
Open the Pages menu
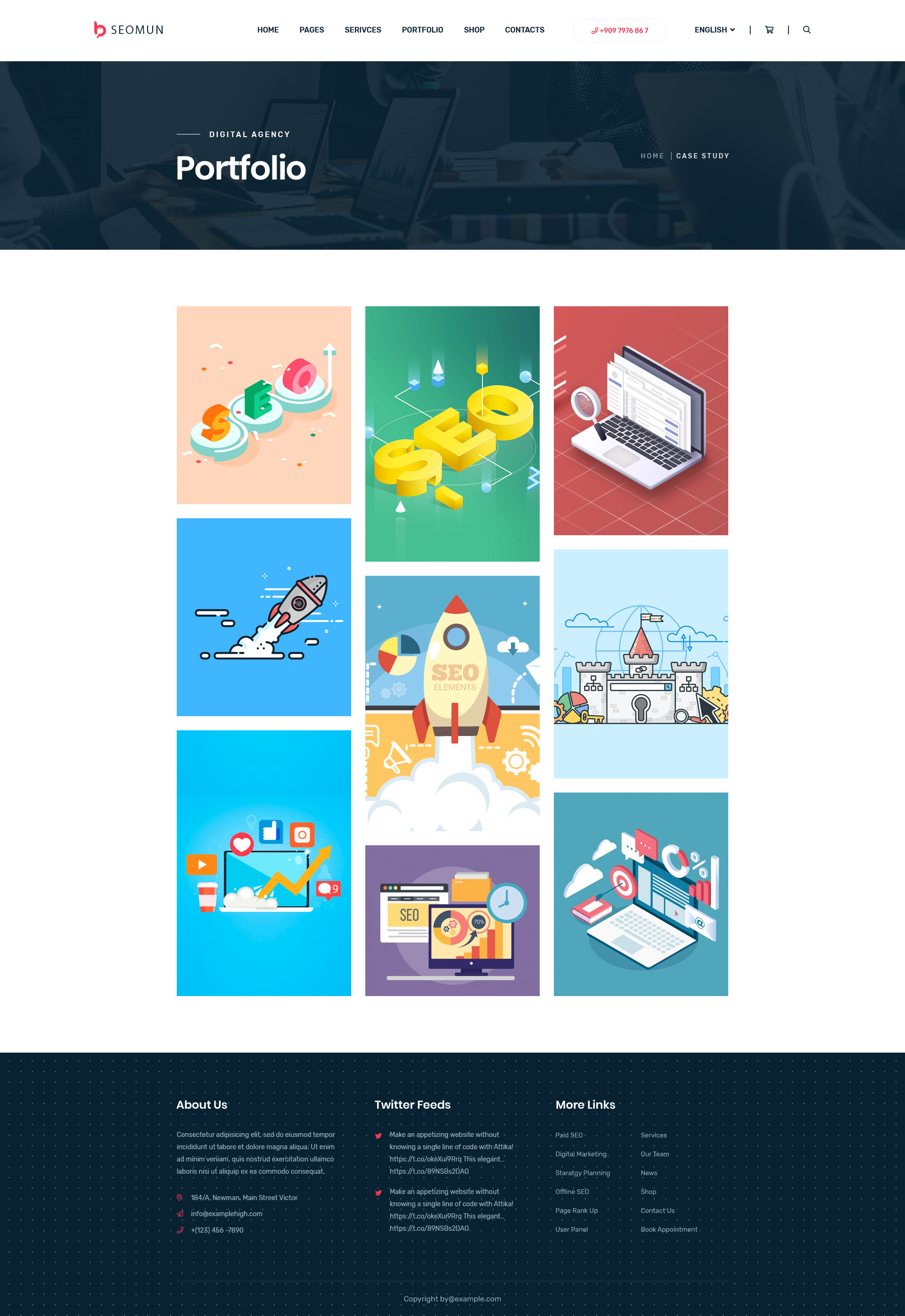(311, 30)
